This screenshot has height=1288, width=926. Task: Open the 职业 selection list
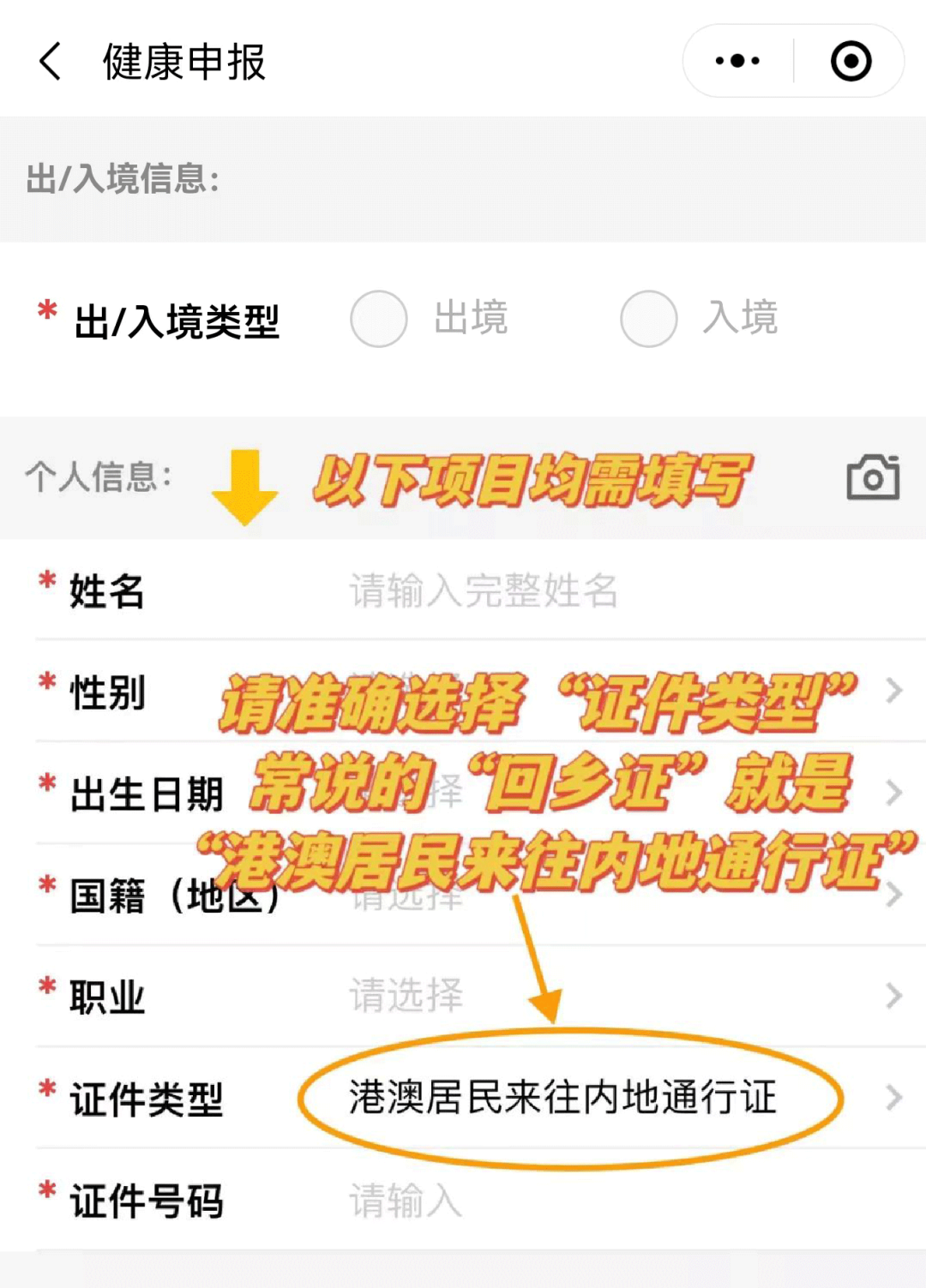600,996
